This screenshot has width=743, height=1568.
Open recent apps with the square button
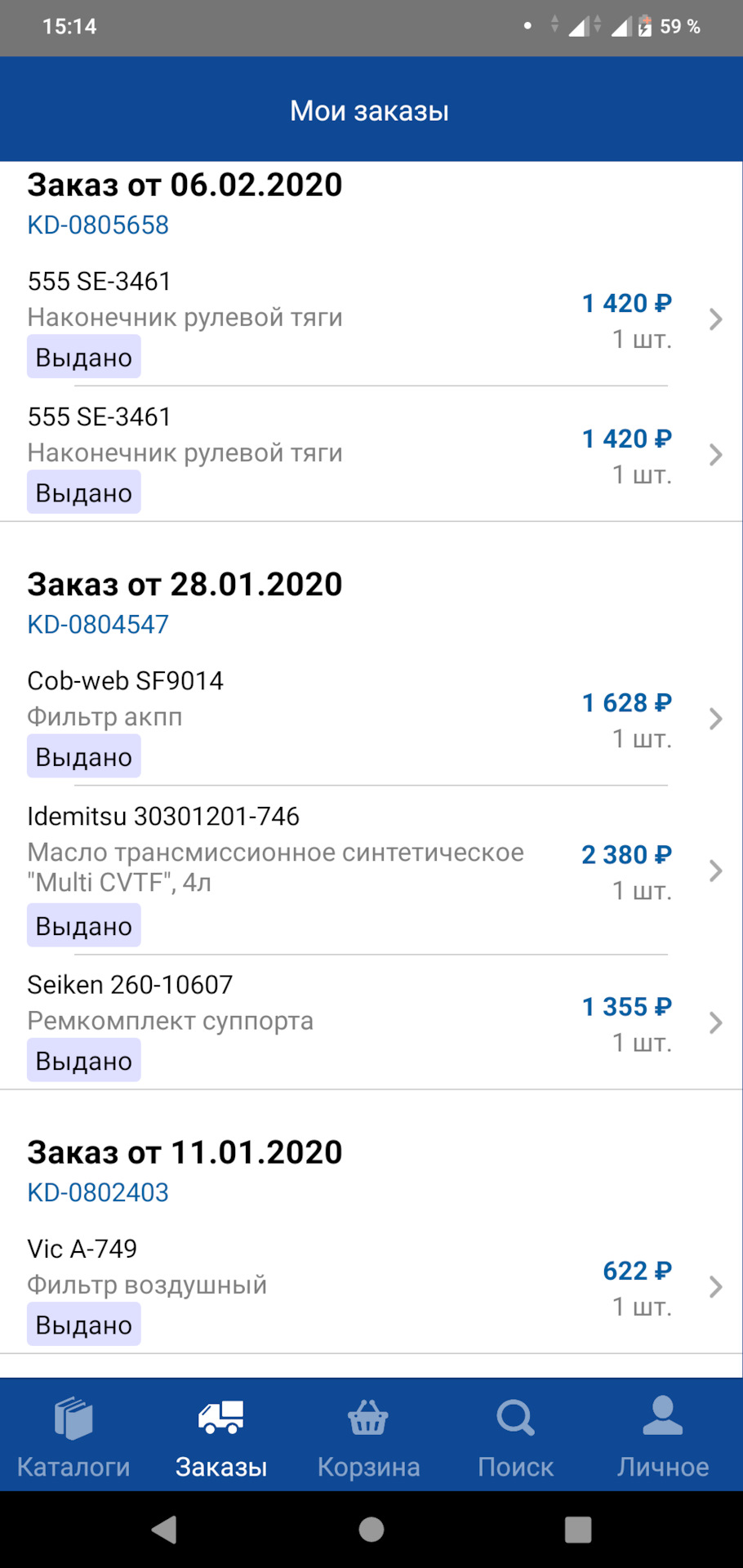pyautogui.click(x=578, y=1531)
